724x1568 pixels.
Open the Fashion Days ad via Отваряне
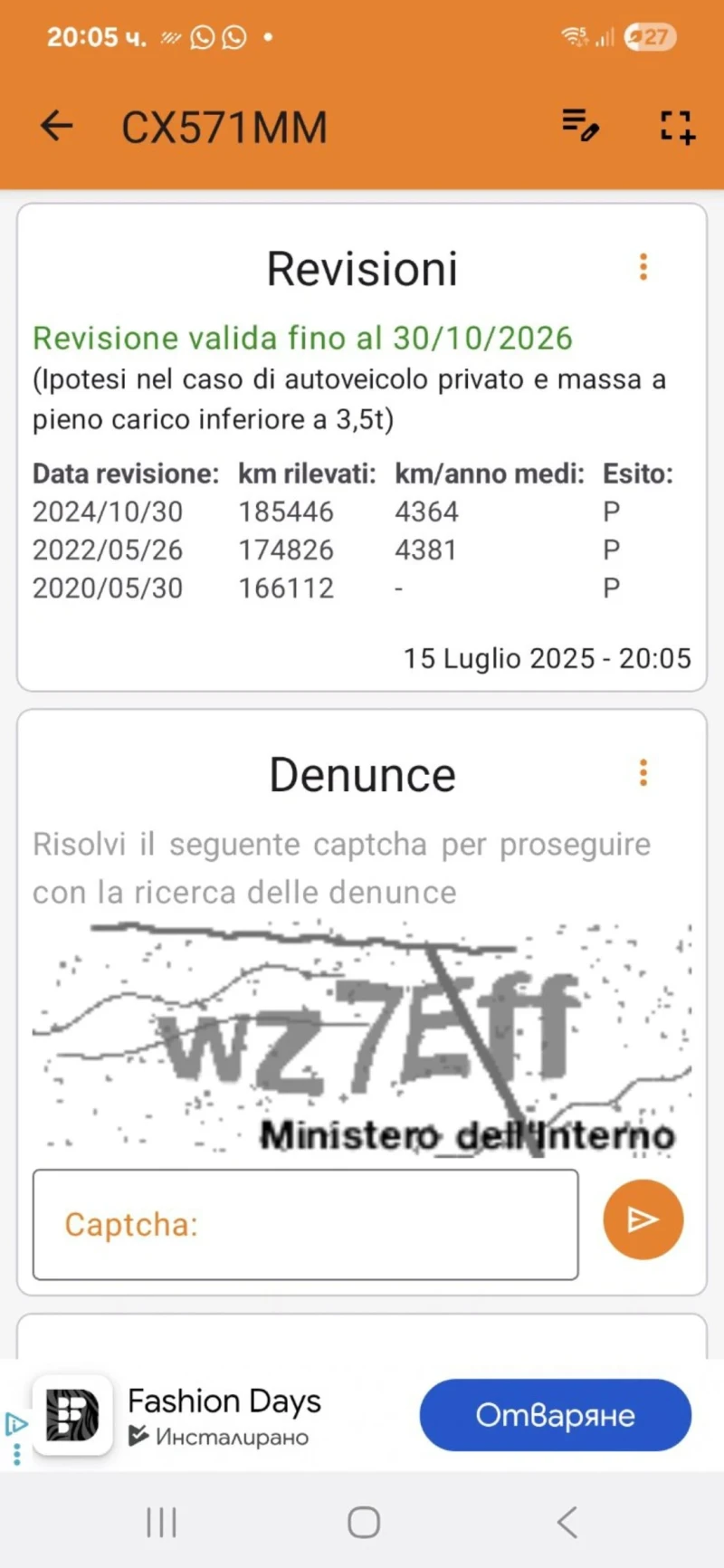click(555, 1415)
